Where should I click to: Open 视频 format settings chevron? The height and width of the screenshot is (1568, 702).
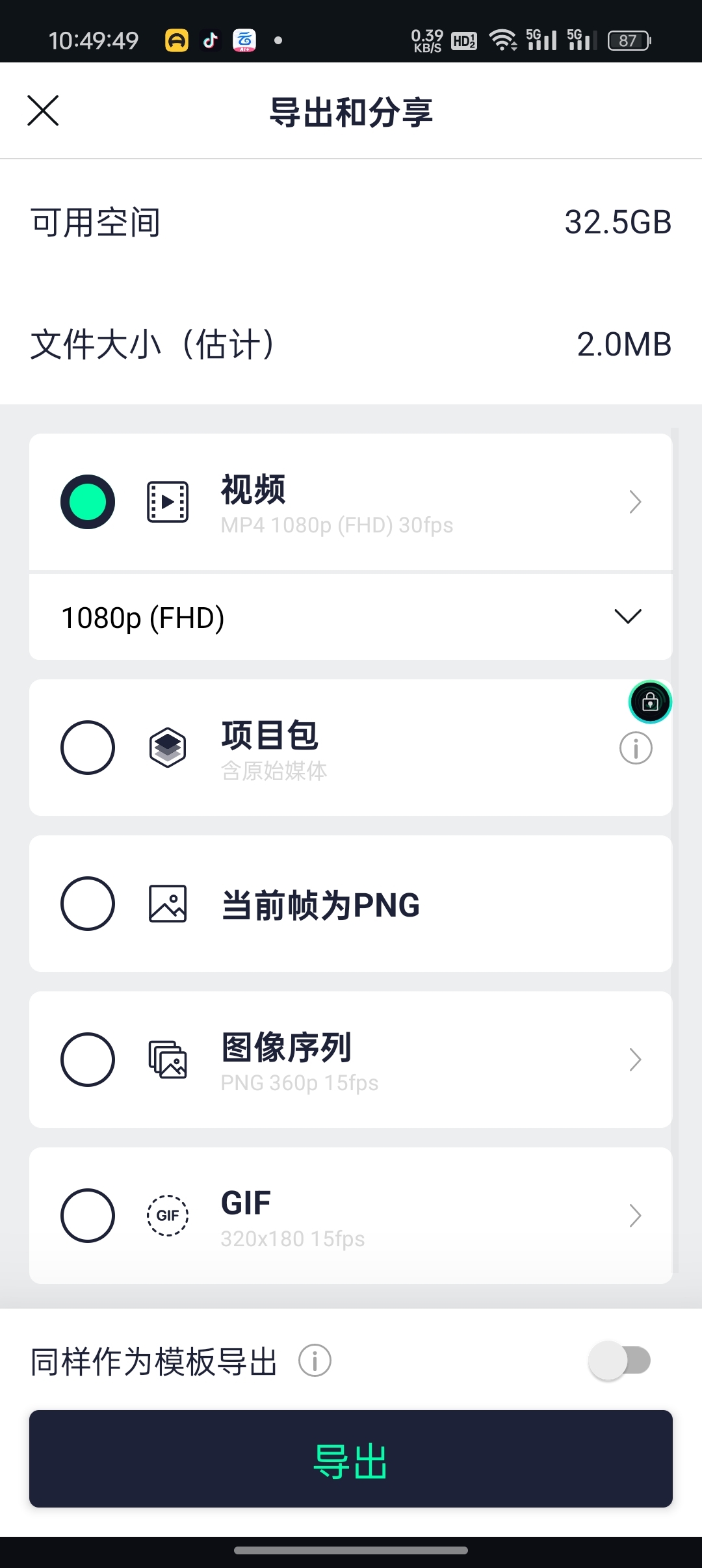[x=635, y=502]
